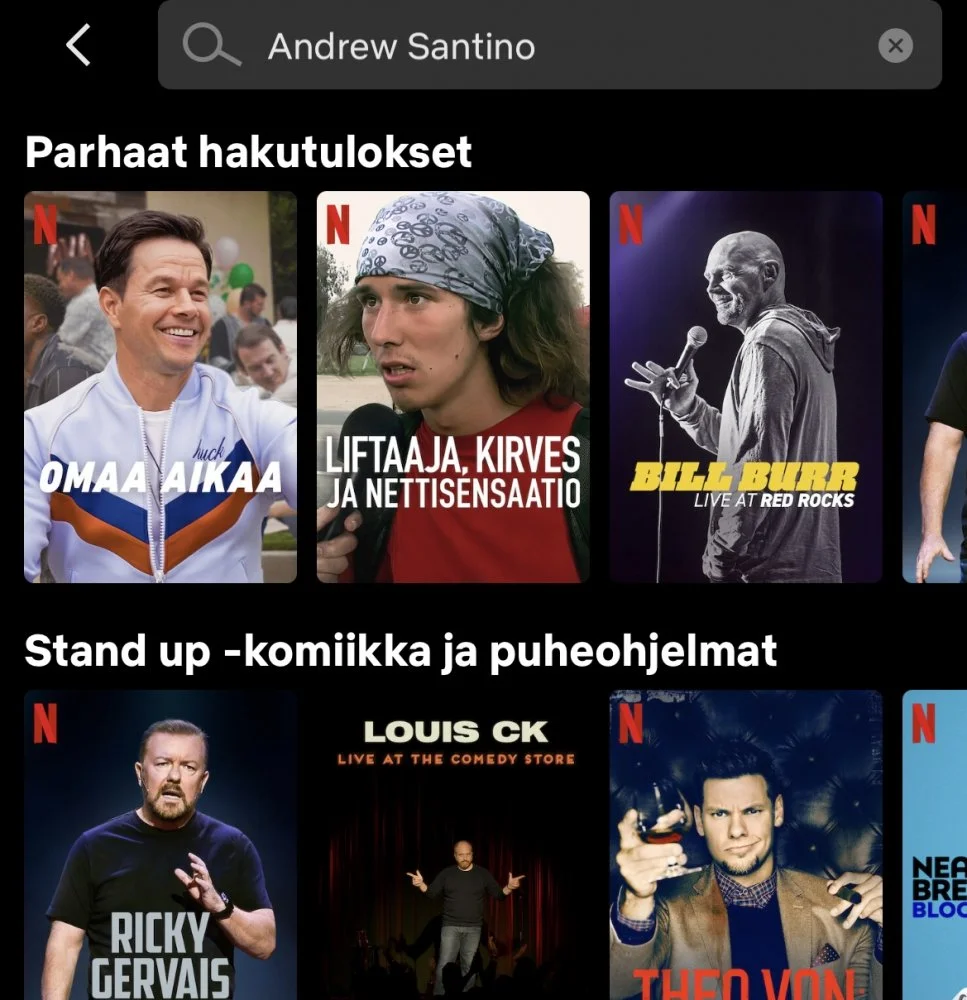967x1000 pixels.
Task: Open Liftaaja, kirves ja nettisensaatio
Action: 453,387
